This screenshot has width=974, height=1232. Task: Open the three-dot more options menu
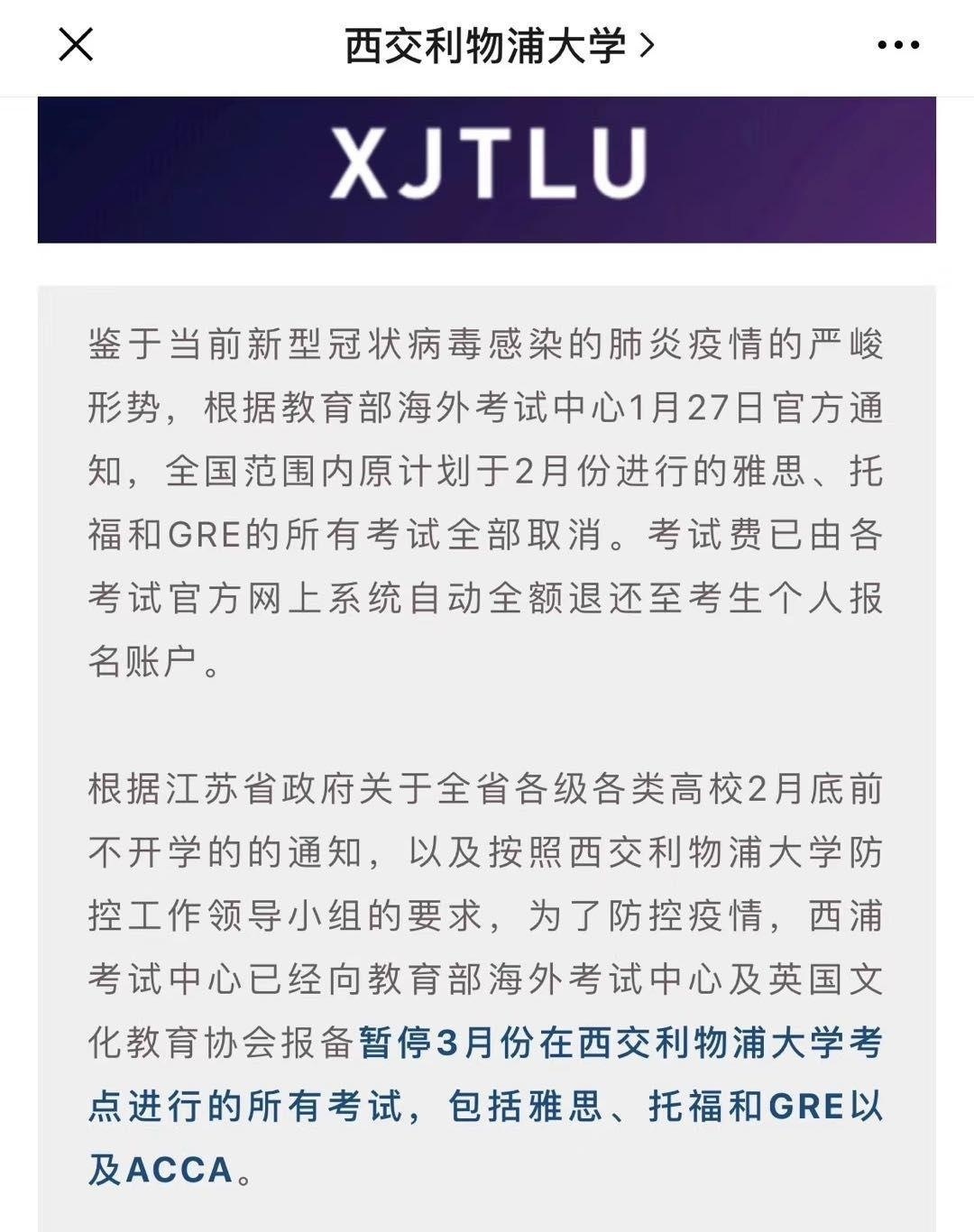[x=897, y=45]
